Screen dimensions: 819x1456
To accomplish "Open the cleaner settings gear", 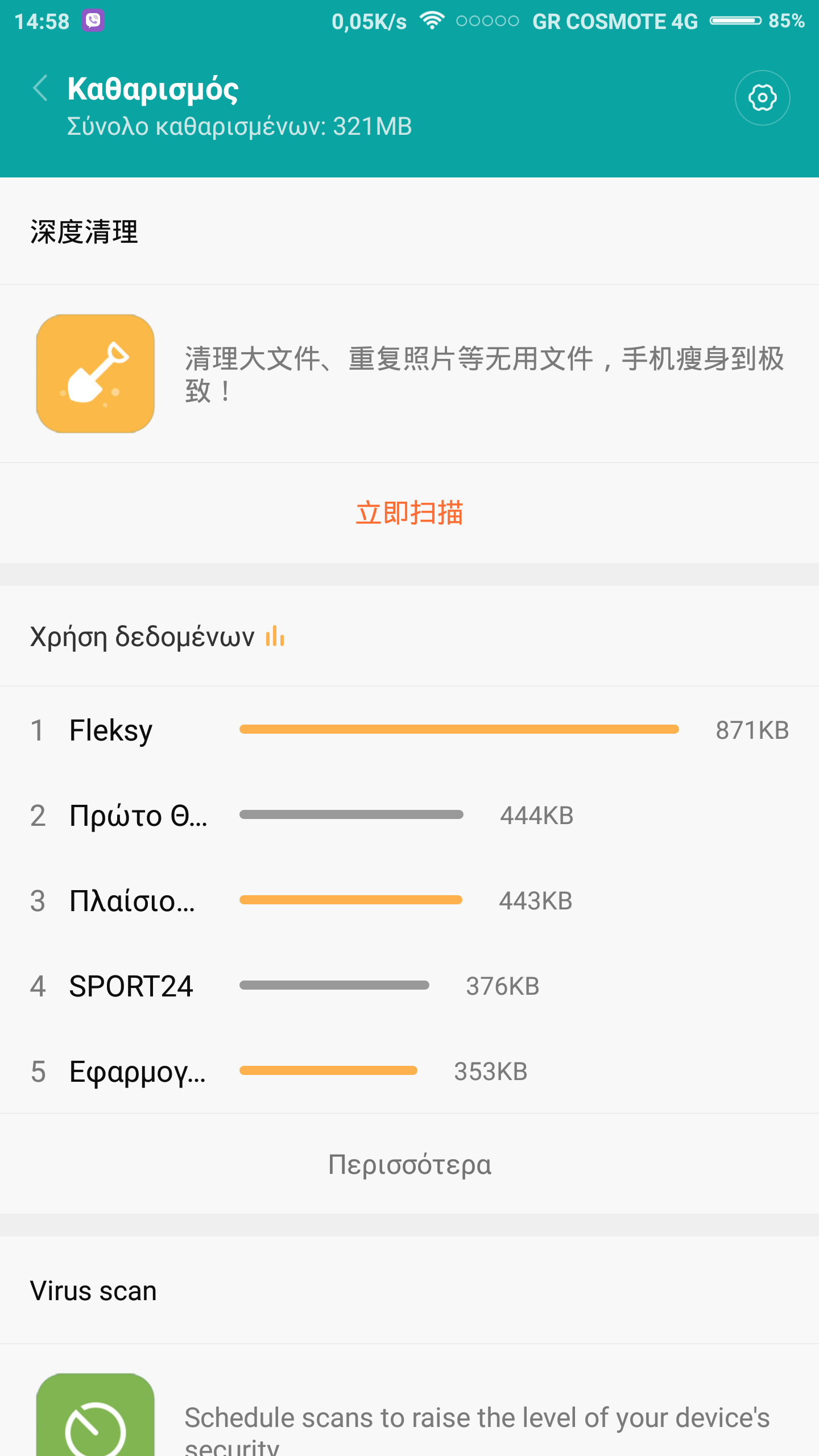I will [762, 98].
